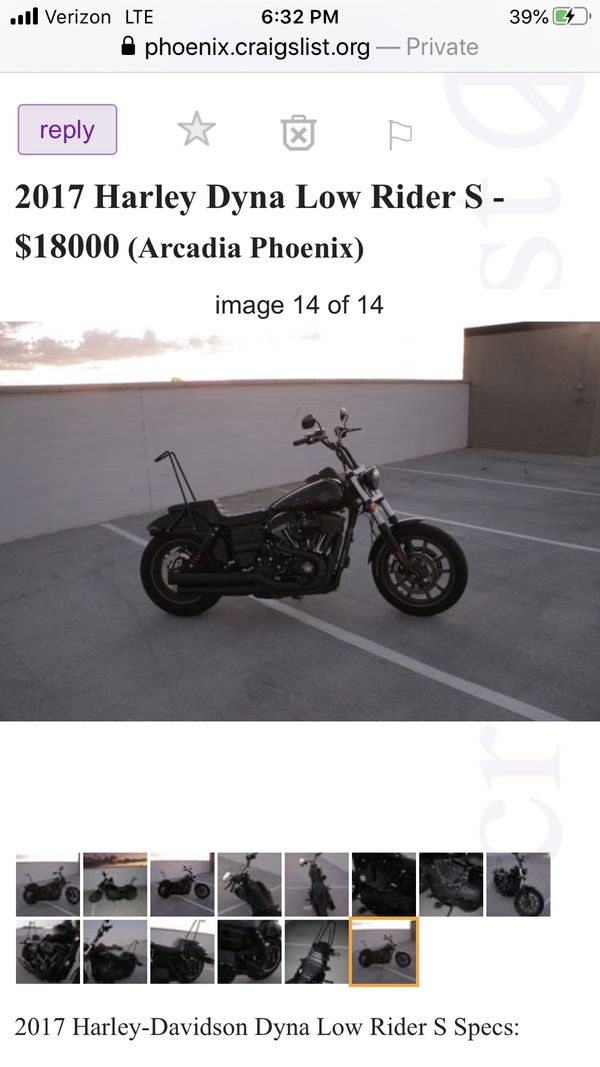Open the first thumbnail in the bottom row
The height and width of the screenshot is (1067, 600).
pos(48,951)
